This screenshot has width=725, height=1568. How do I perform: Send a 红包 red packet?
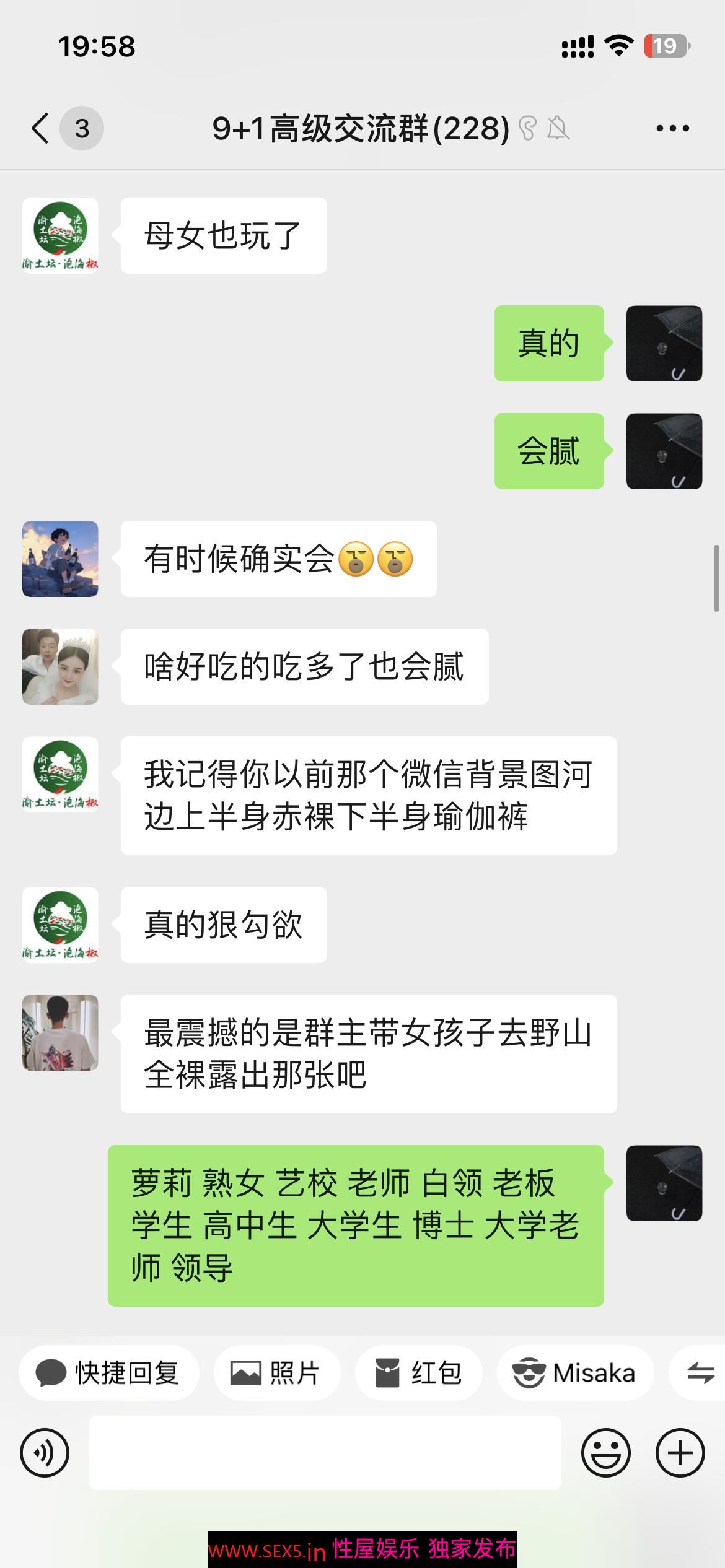[418, 1373]
